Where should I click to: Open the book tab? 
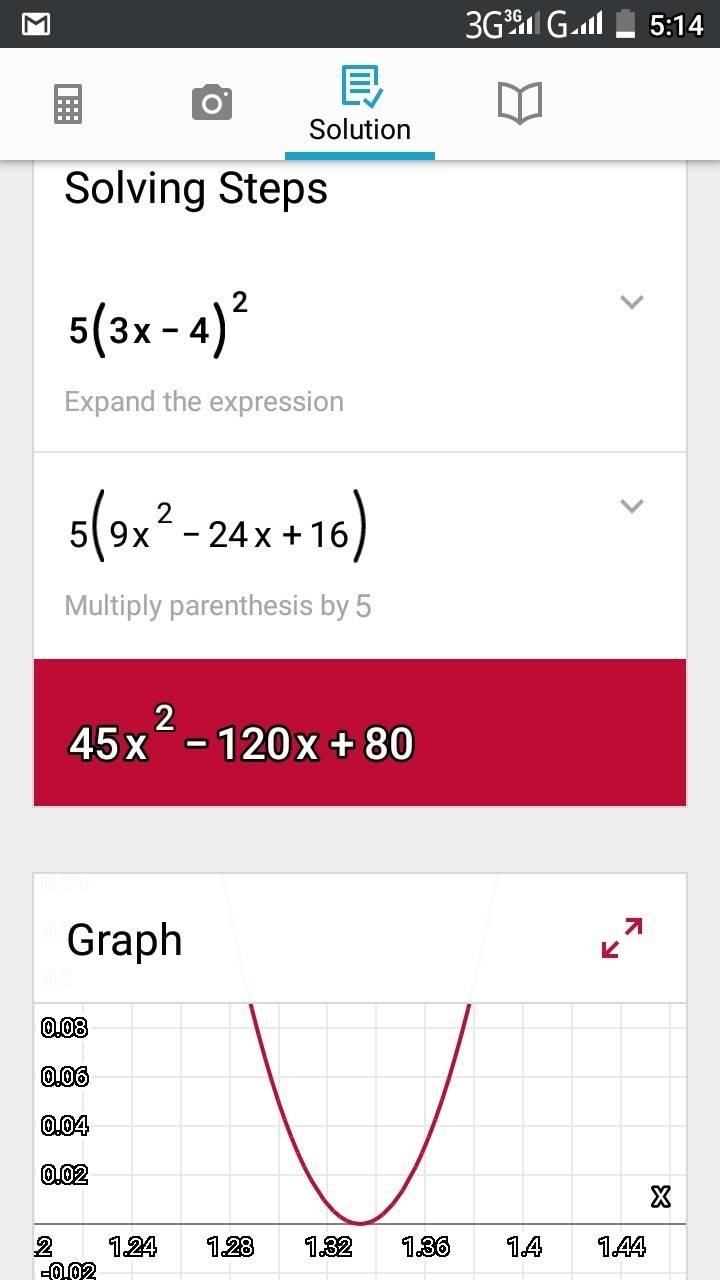(x=519, y=103)
